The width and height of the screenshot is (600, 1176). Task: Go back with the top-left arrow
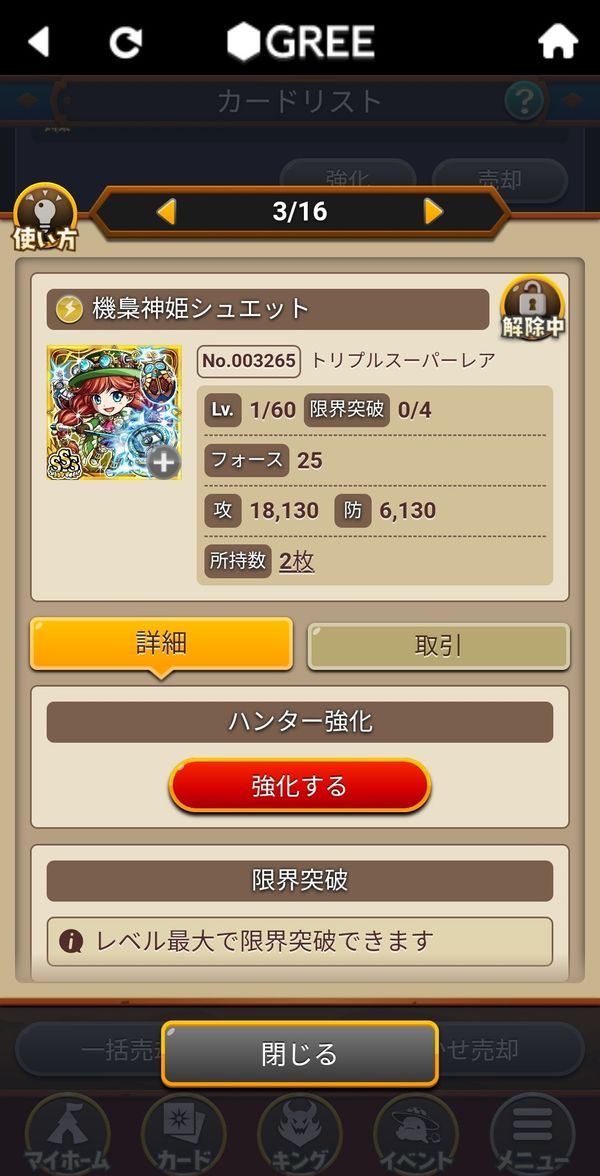click(x=39, y=42)
